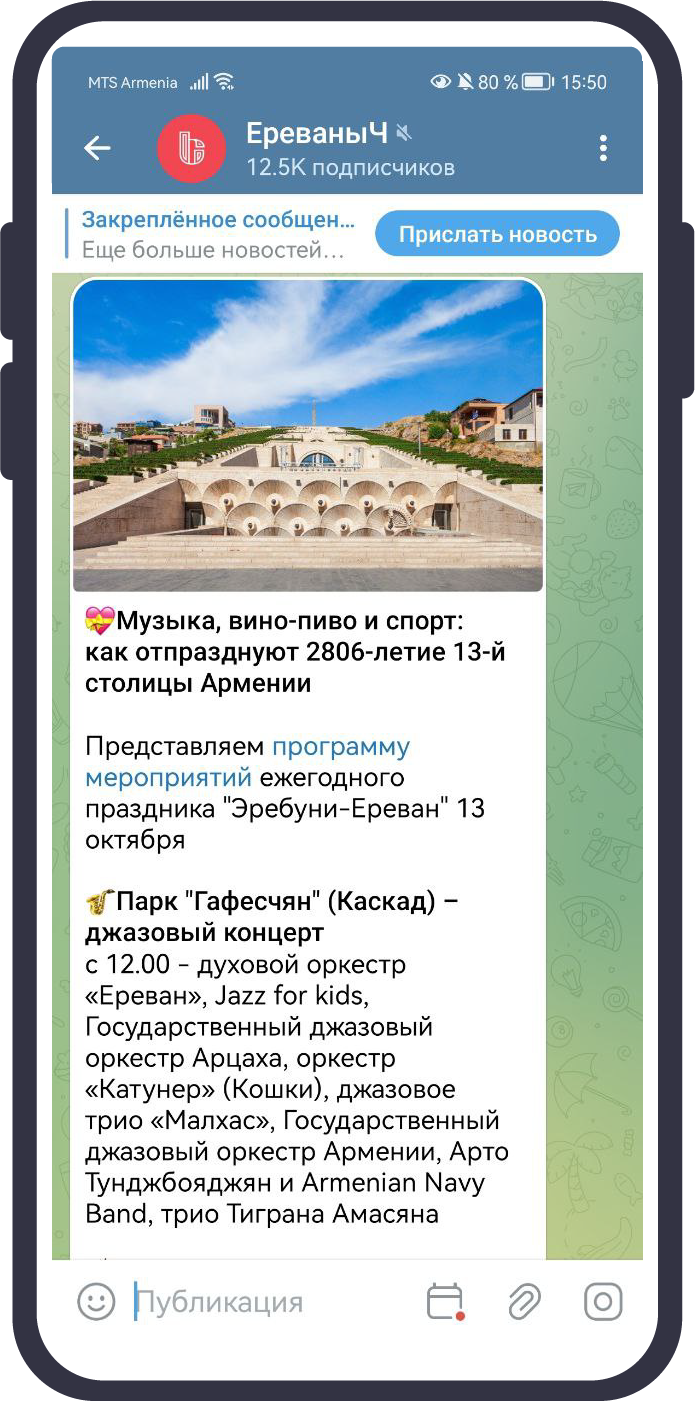Image resolution: width=695 pixels, height=1401 pixels.
Task: Open the three-dot overflow menu
Action: (603, 149)
